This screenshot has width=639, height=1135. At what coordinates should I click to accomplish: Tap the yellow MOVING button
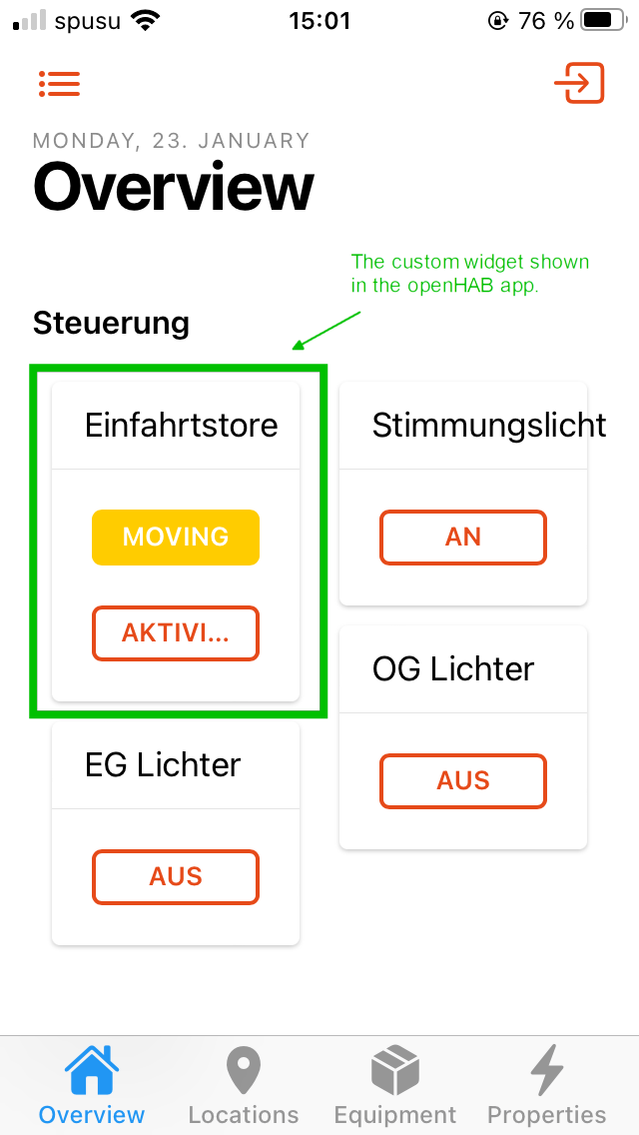(176, 537)
